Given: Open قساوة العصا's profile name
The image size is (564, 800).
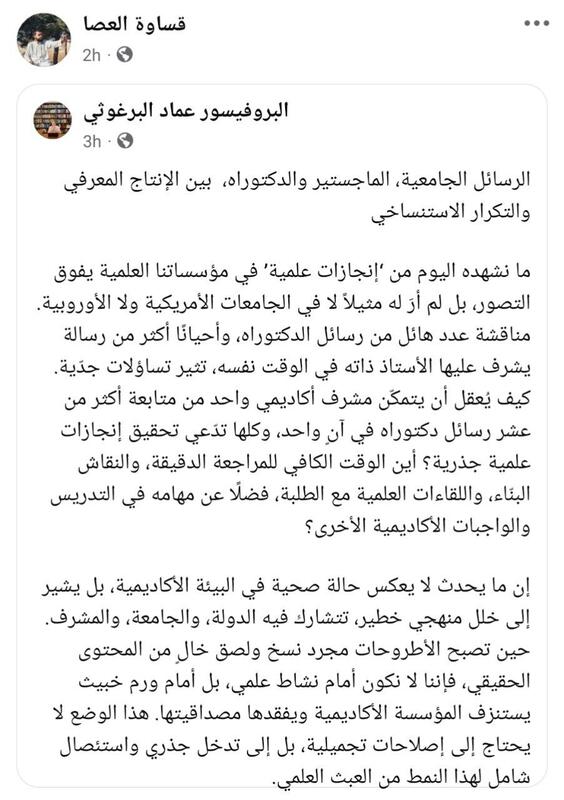Looking at the screenshot, I should [x=135, y=24].
